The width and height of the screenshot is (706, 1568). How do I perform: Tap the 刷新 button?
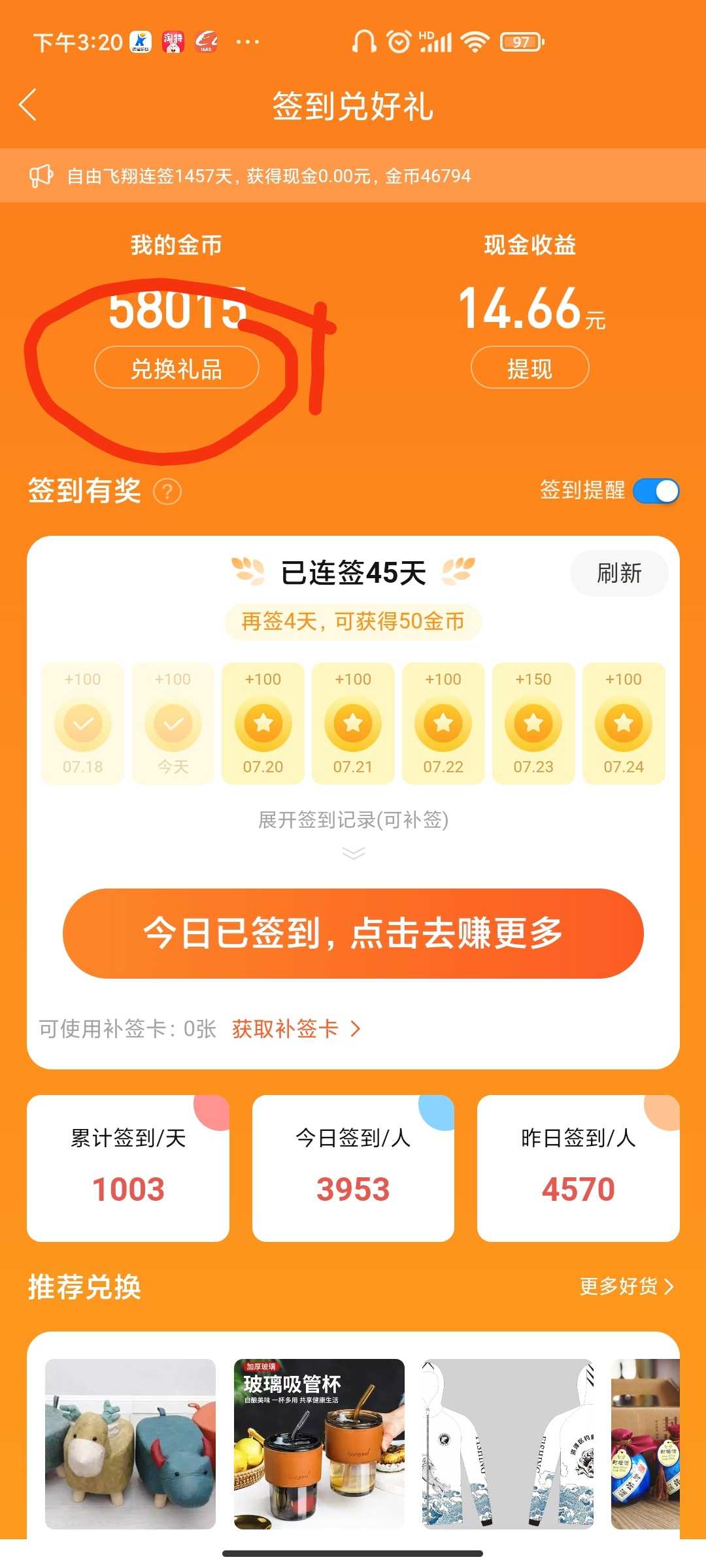pos(619,573)
